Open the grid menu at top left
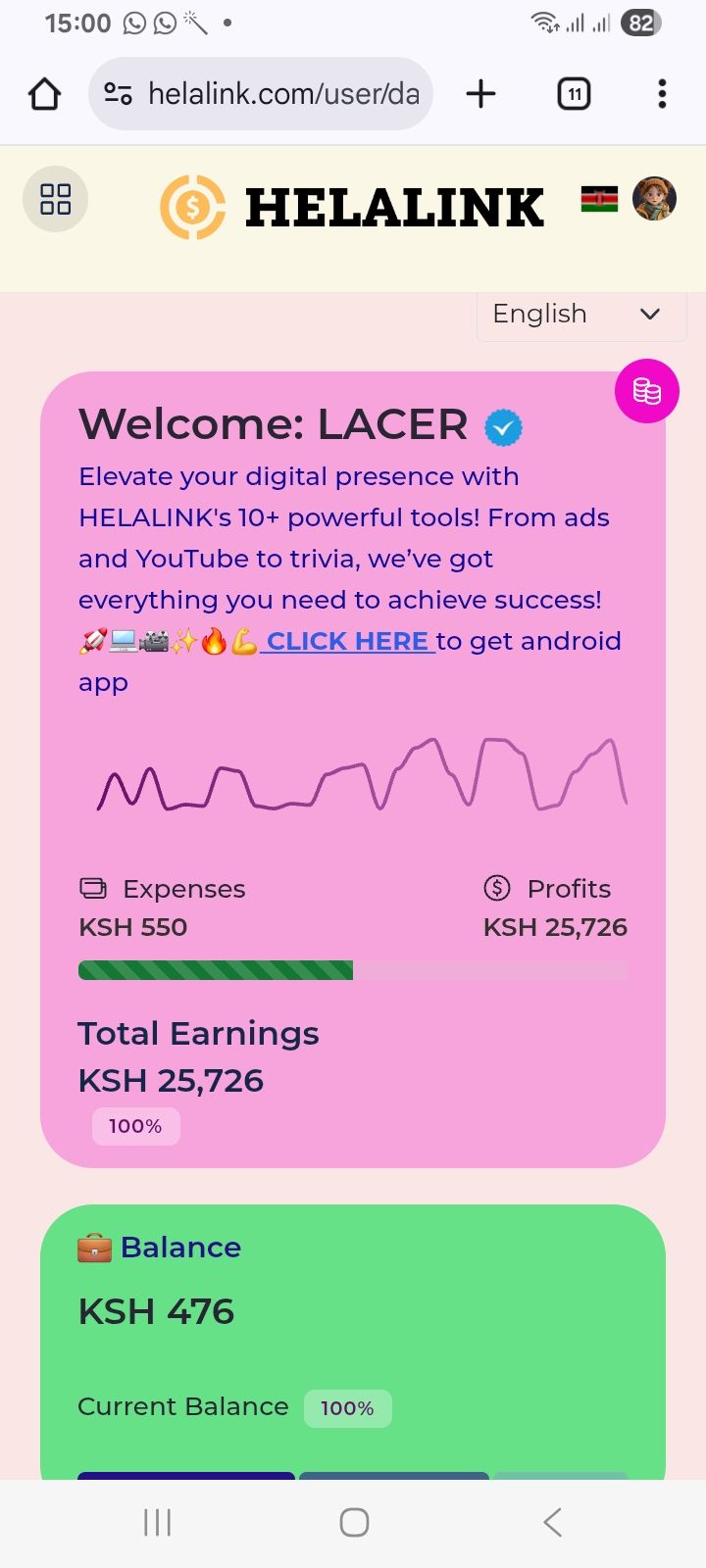The width and height of the screenshot is (706, 1568). coord(55,199)
